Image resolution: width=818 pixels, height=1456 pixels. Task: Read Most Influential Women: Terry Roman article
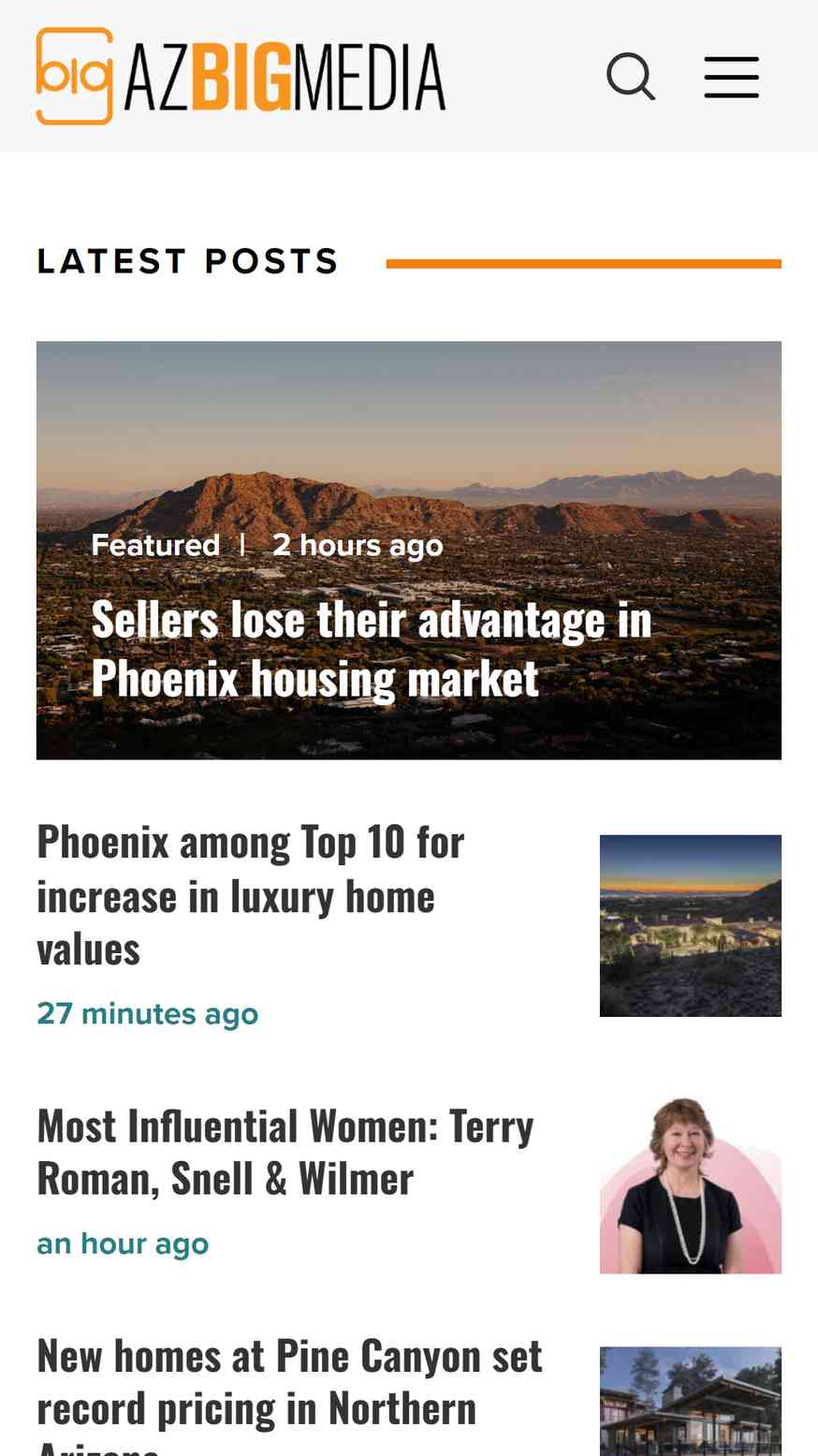click(x=285, y=1151)
